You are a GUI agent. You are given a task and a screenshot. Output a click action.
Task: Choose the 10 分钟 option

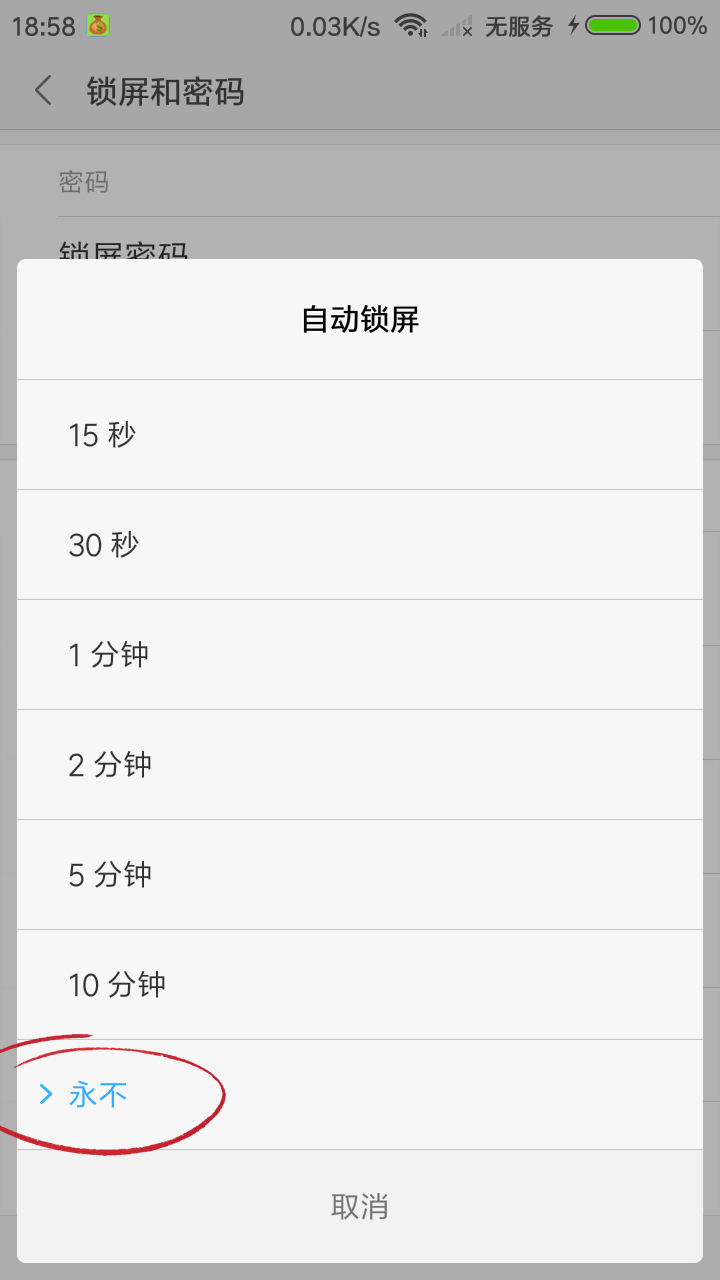[x=360, y=985]
